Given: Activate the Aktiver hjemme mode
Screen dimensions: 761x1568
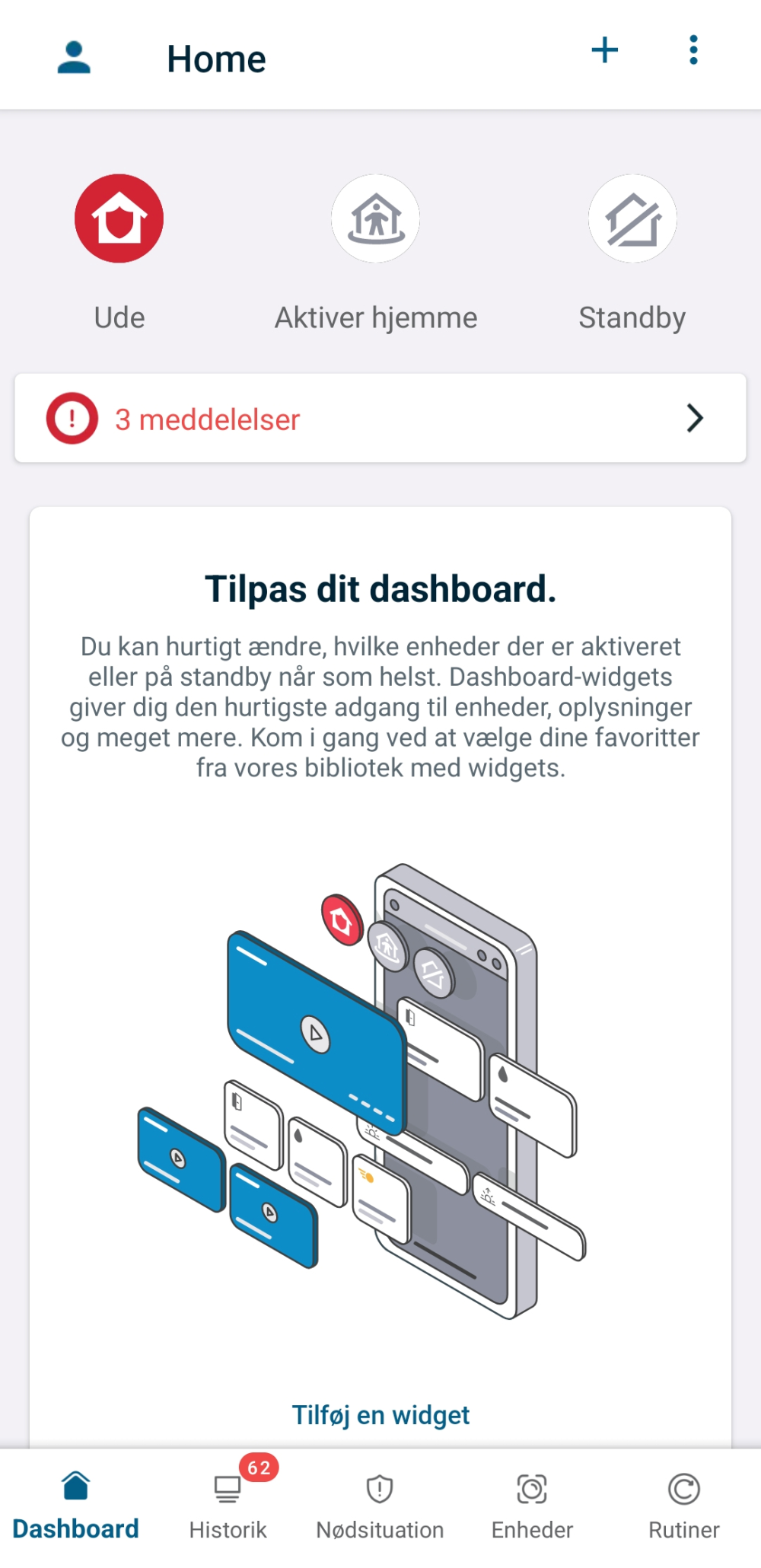Looking at the screenshot, I should 376,219.
